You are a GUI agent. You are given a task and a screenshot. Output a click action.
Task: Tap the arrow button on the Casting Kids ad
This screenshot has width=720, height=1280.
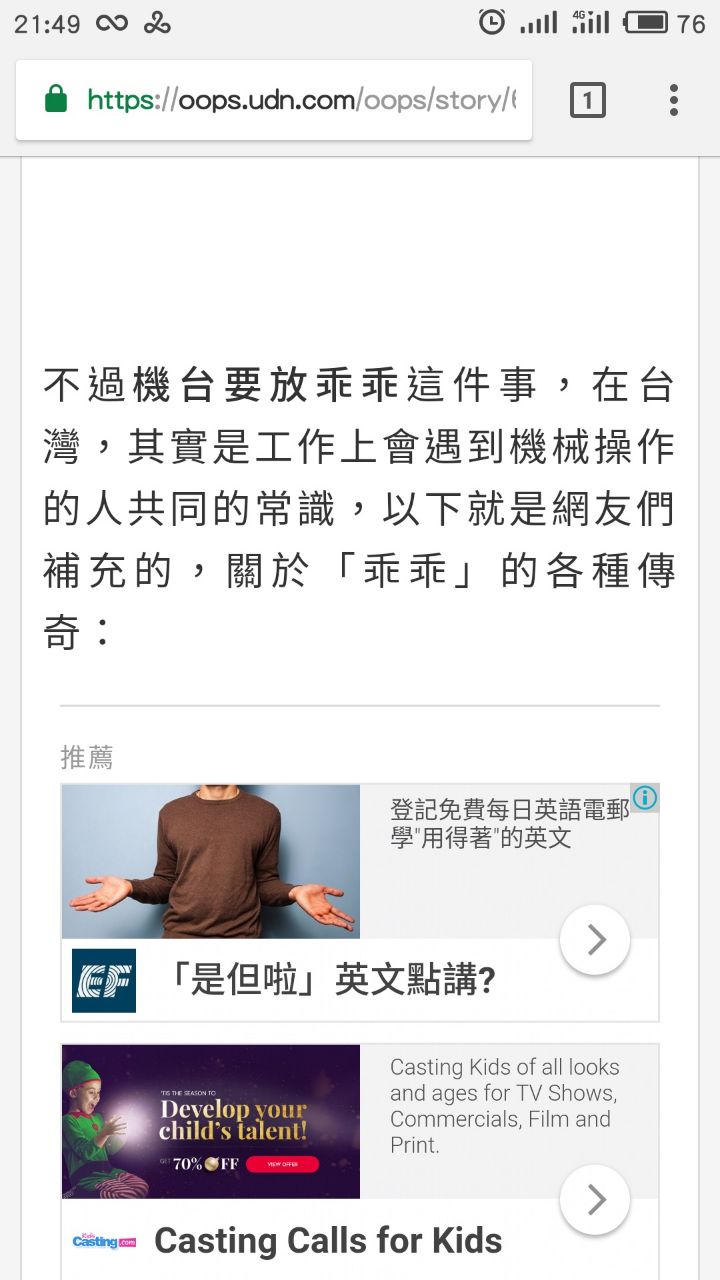(x=595, y=1199)
